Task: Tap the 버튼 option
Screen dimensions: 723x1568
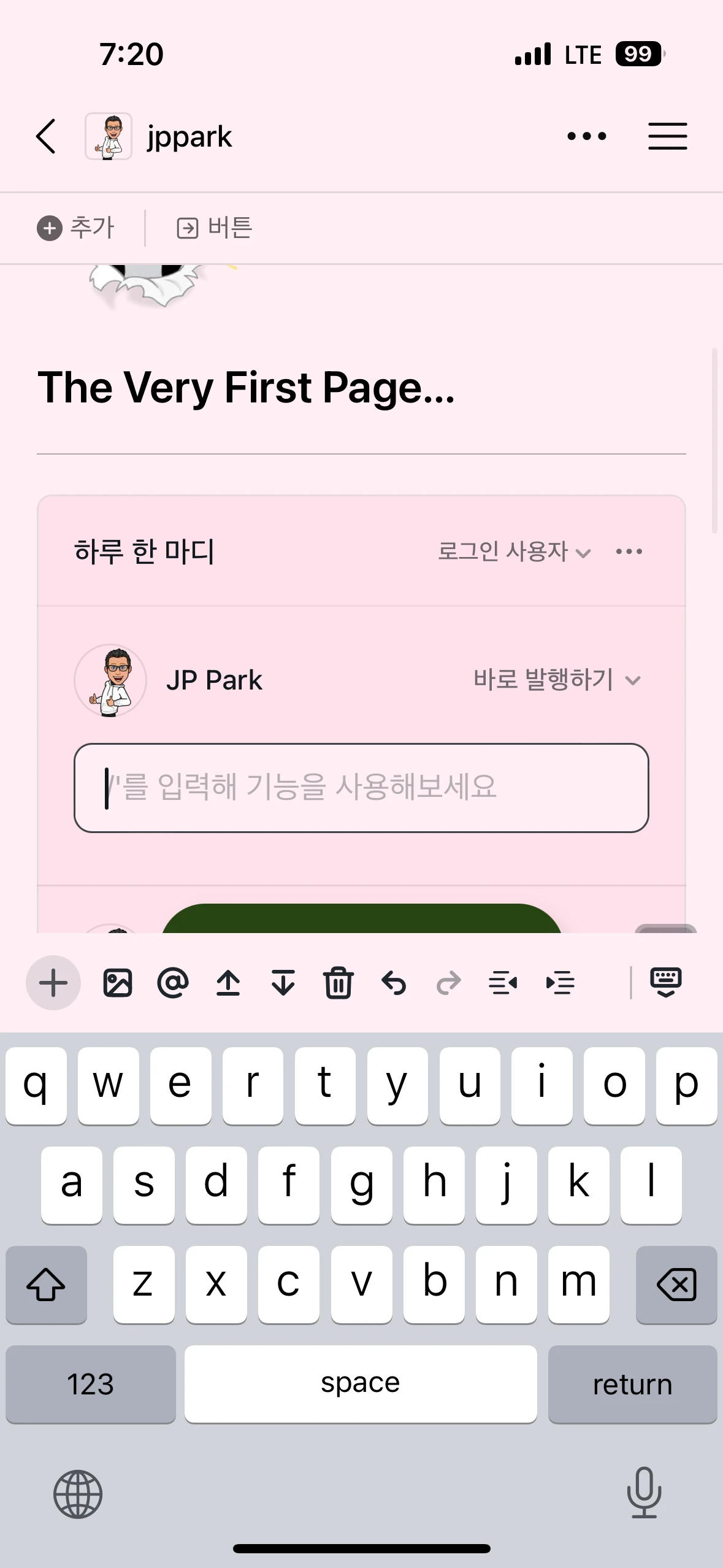Action: pos(215,228)
